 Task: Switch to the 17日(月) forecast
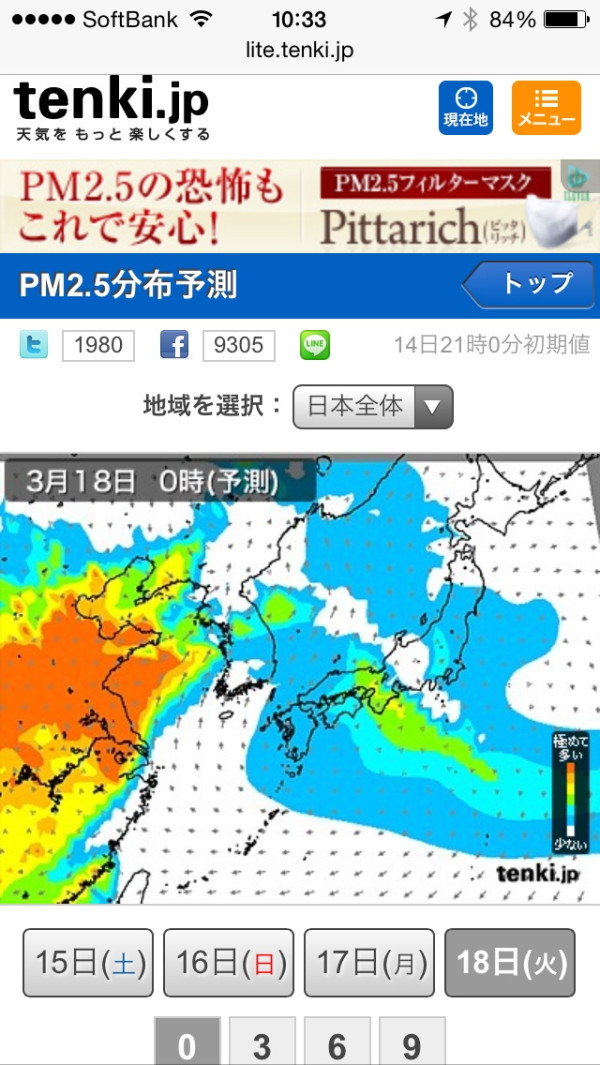coord(369,963)
